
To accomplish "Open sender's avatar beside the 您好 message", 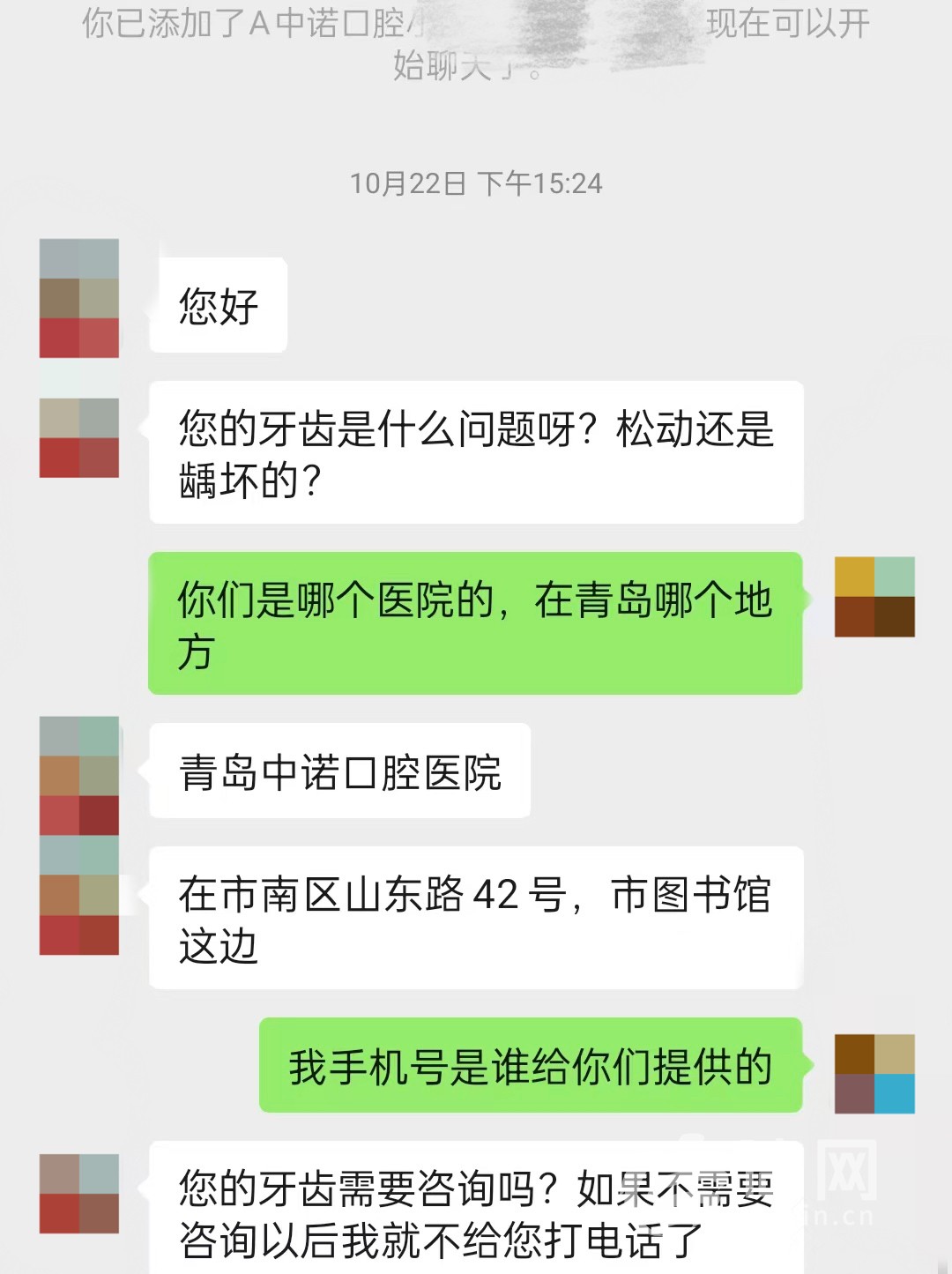I will click(x=79, y=298).
